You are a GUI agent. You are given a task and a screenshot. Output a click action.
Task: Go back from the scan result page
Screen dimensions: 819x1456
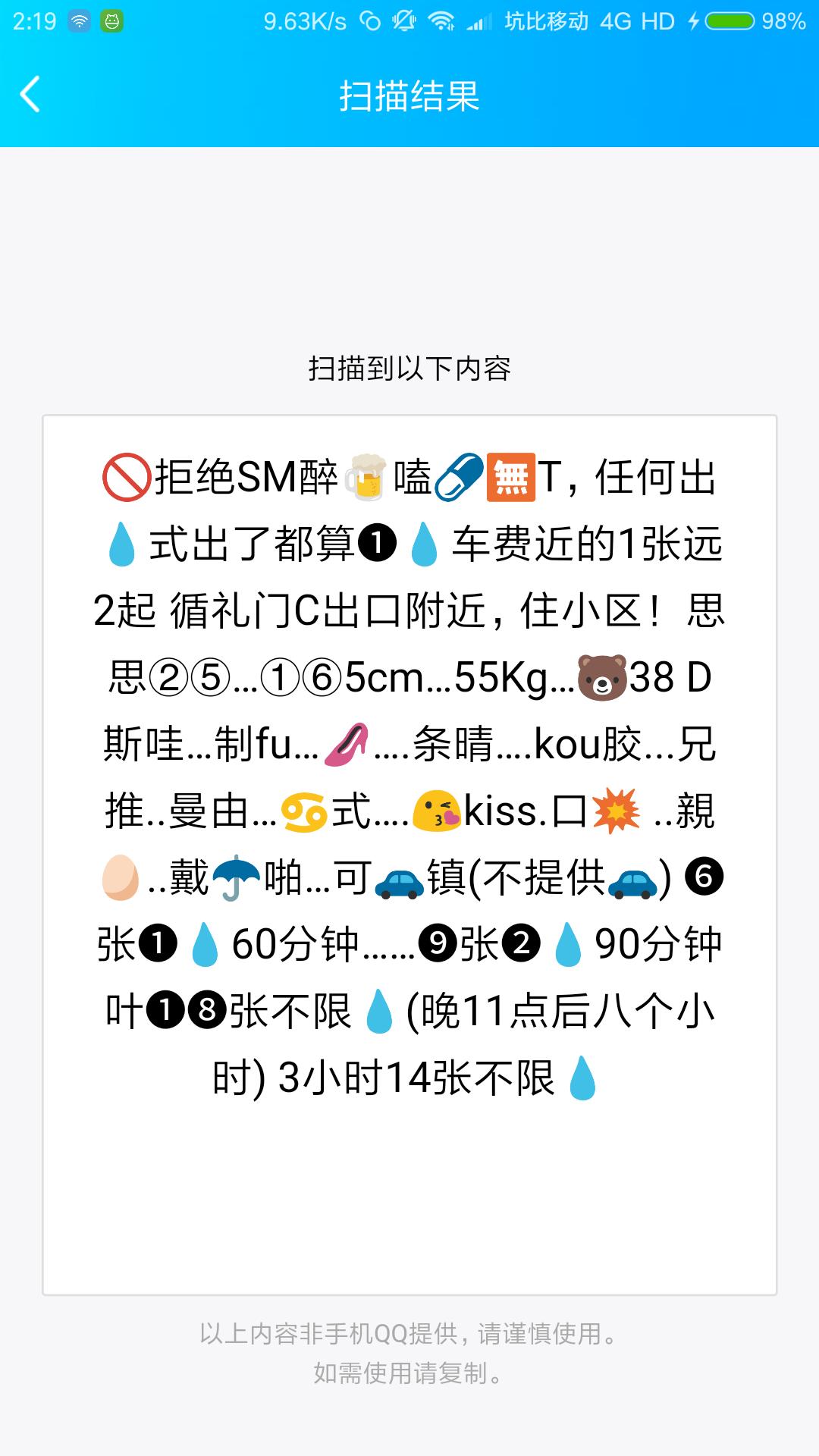[30, 96]
